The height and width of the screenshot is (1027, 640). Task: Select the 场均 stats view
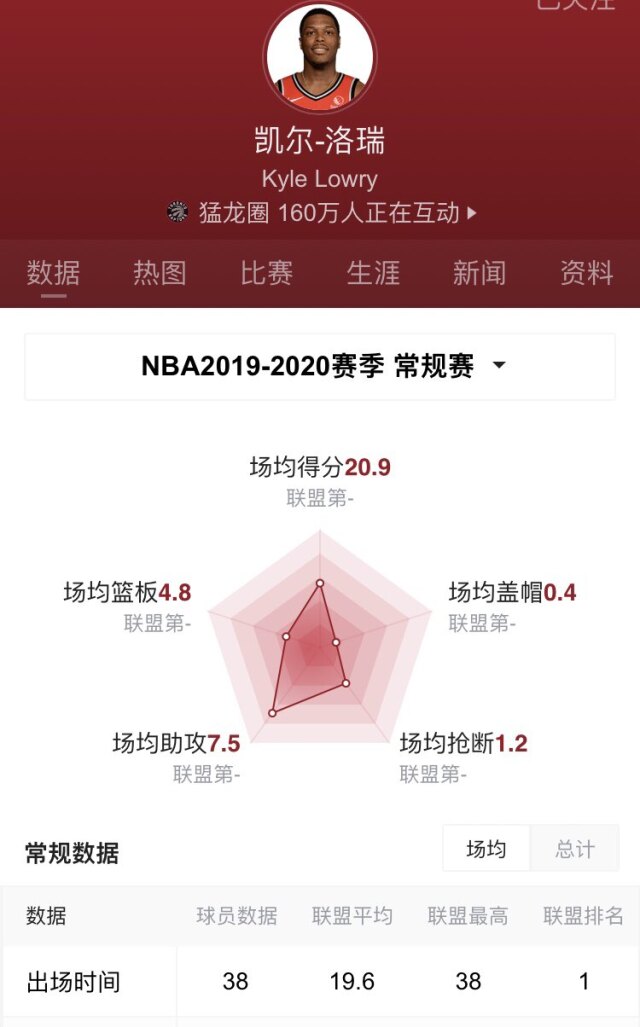pyautogui.click(x=487, y=850)
